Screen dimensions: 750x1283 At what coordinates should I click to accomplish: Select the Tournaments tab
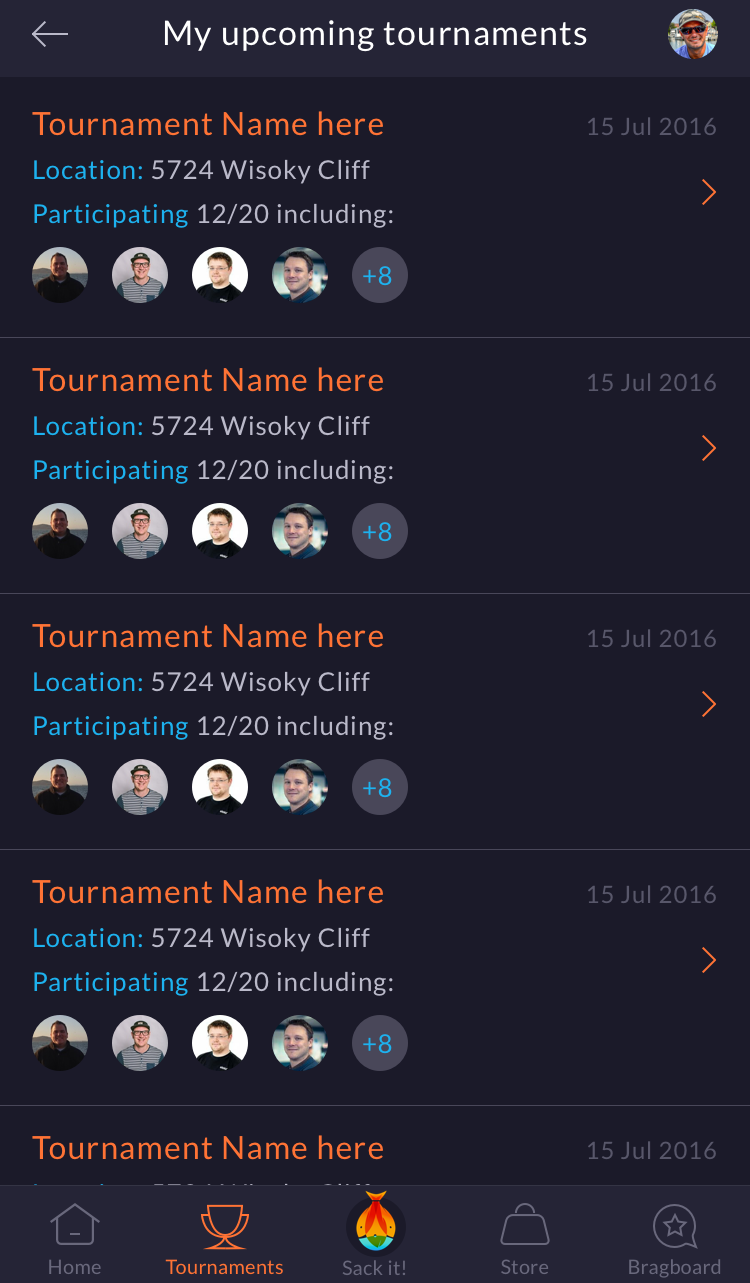coord(225,1239)
